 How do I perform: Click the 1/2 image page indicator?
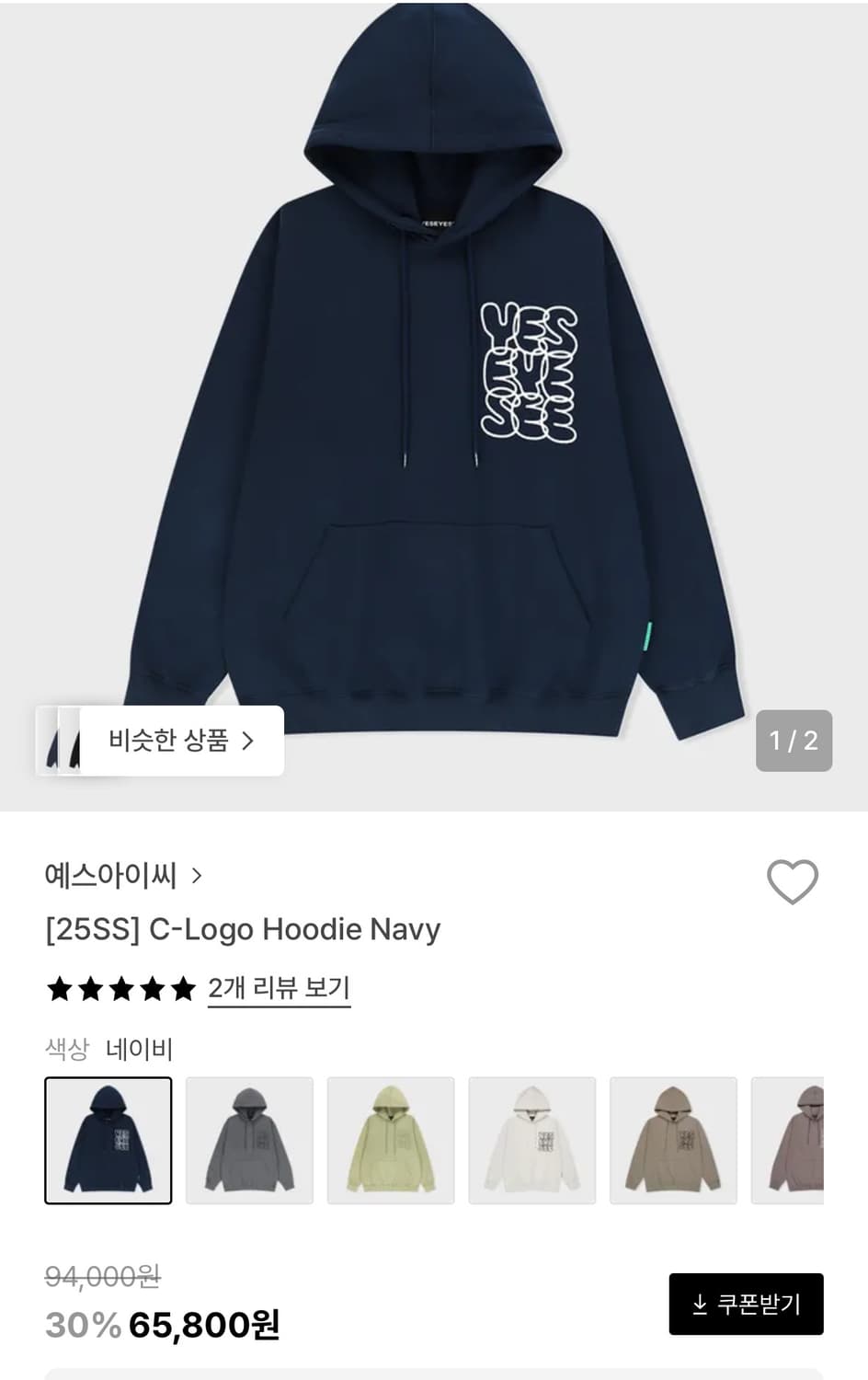pos(793,741)
